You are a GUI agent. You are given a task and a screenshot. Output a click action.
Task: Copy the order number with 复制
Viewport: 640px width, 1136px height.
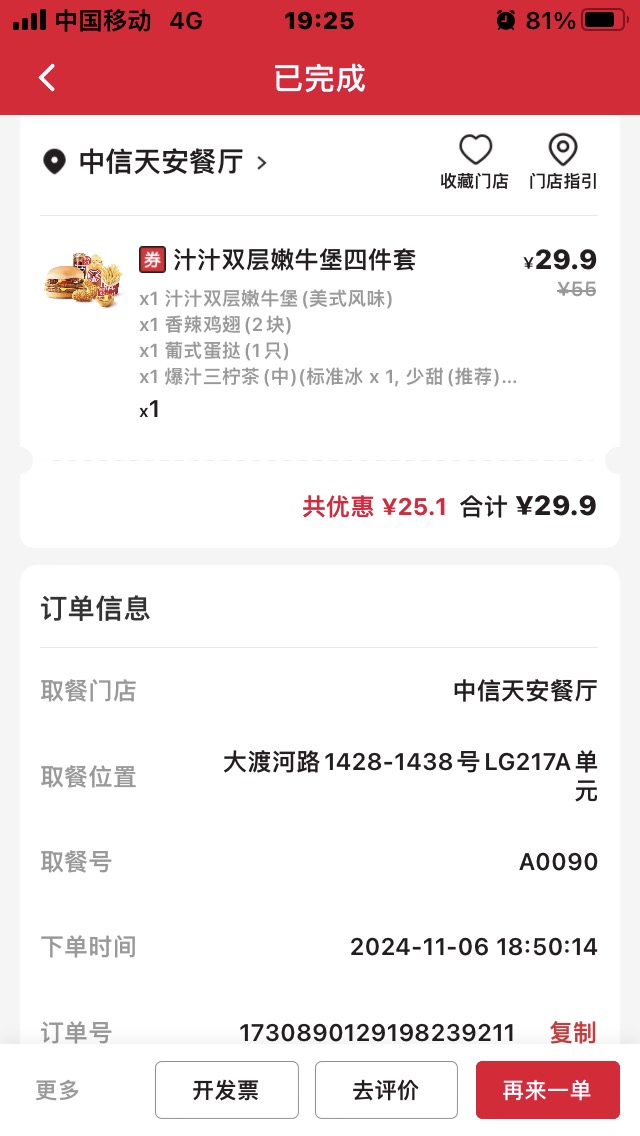573,1032
